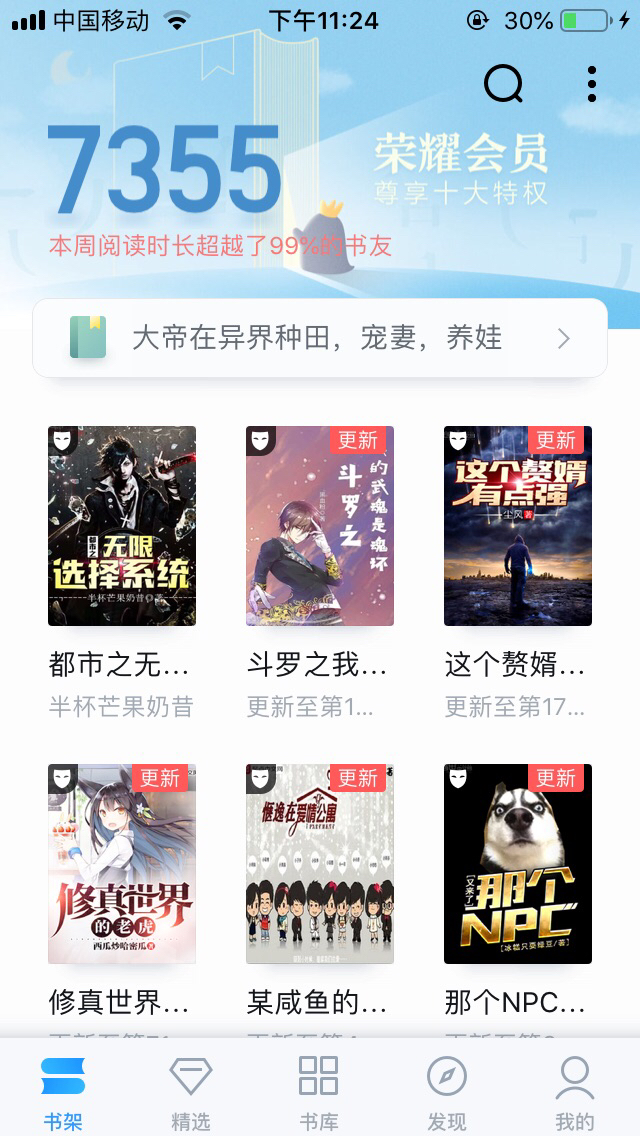Go to the 书库 tab
Screen dimensions: 640x1136
coord(319,1093)
